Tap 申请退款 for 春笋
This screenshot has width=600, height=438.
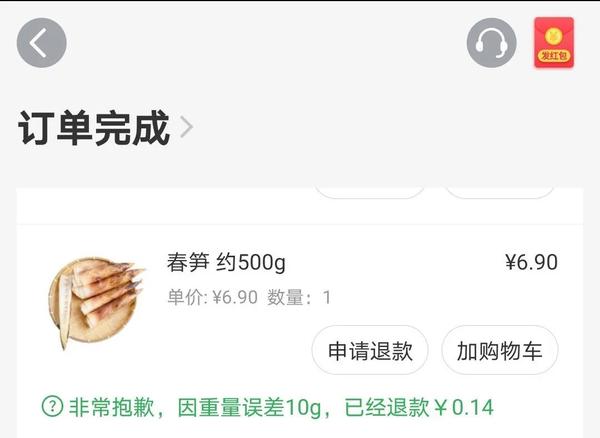click(370, 351)
